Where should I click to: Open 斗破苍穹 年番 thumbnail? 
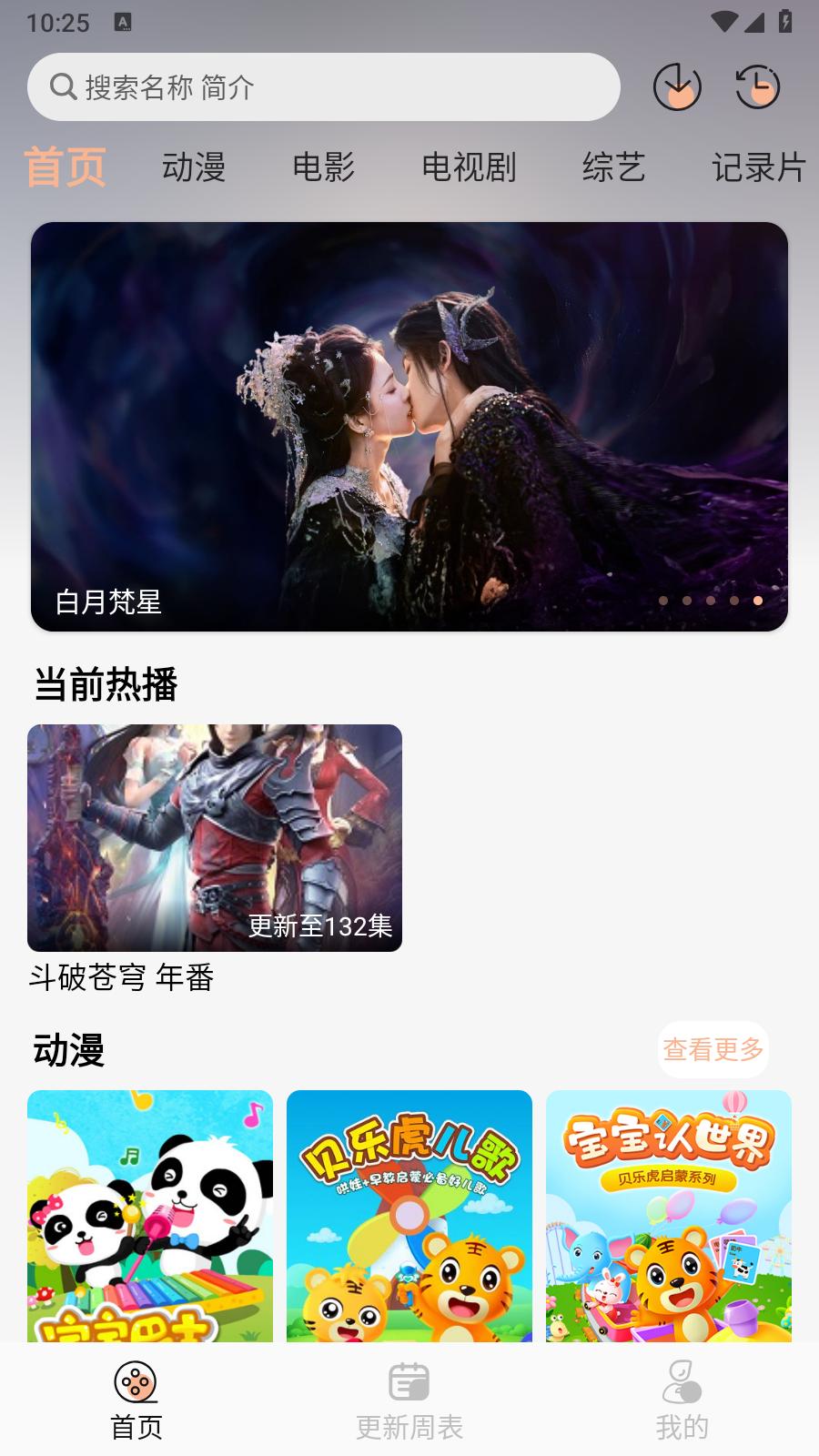(212, 839)
